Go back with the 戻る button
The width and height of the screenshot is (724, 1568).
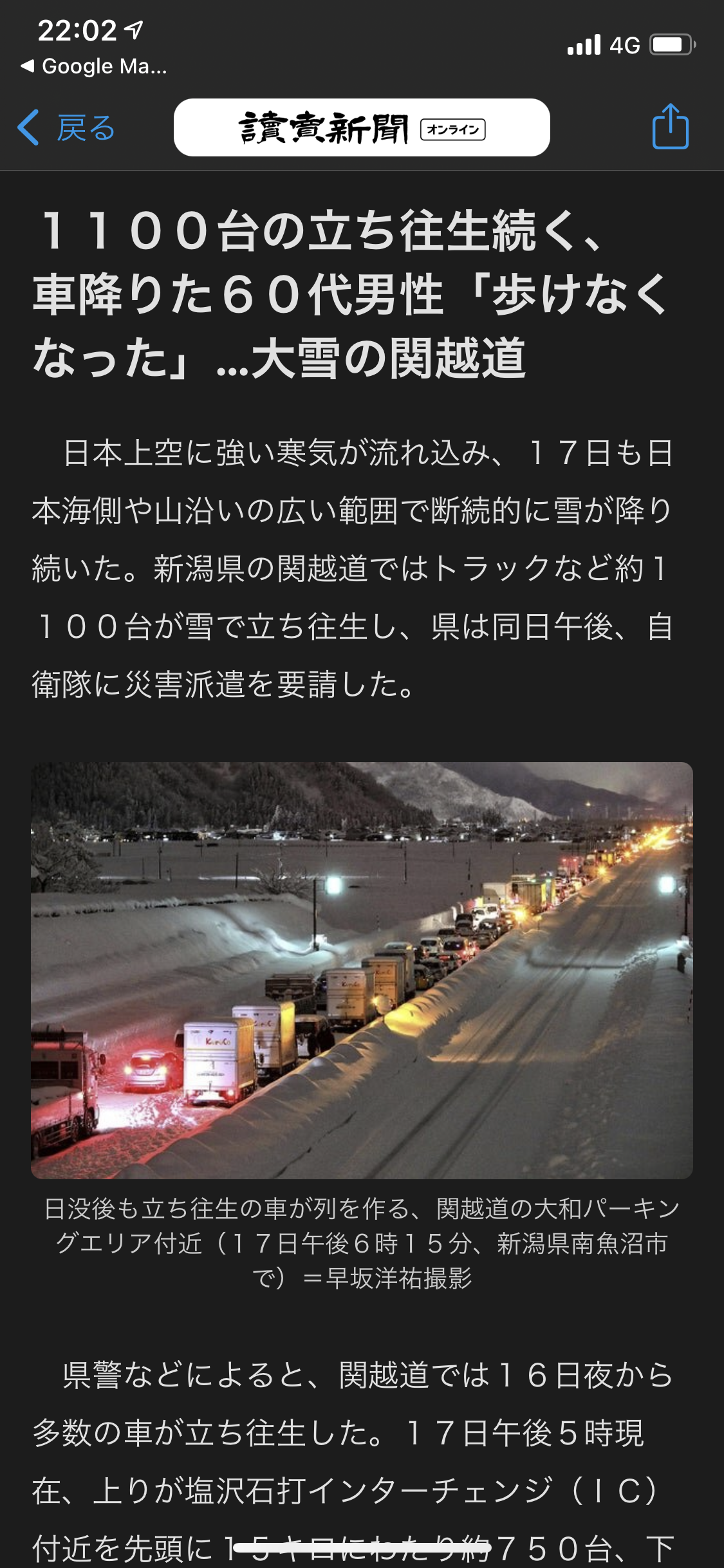(x=67, y=128)
